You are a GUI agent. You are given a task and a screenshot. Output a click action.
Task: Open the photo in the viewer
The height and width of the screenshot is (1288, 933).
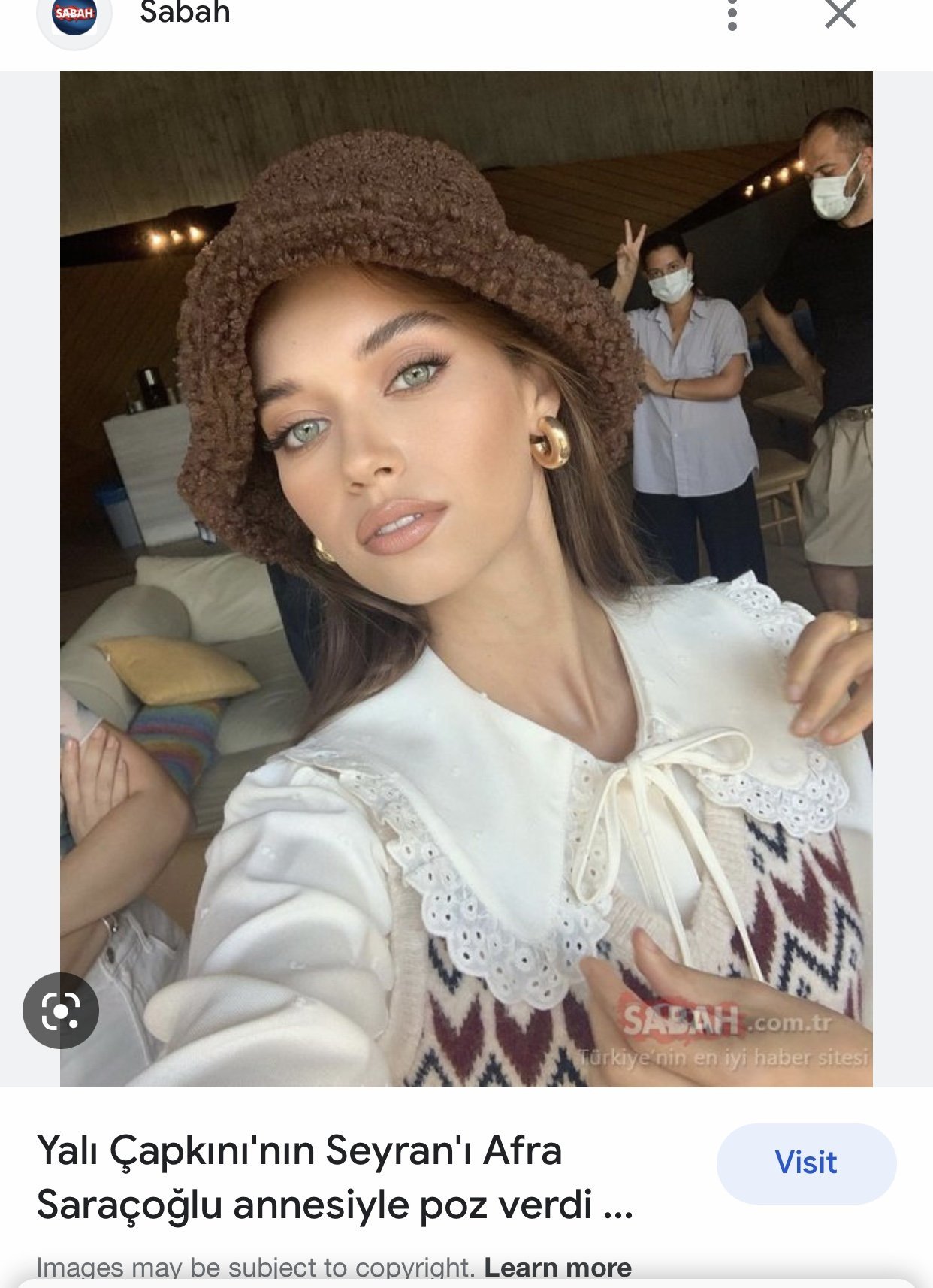tap(466, 579)
